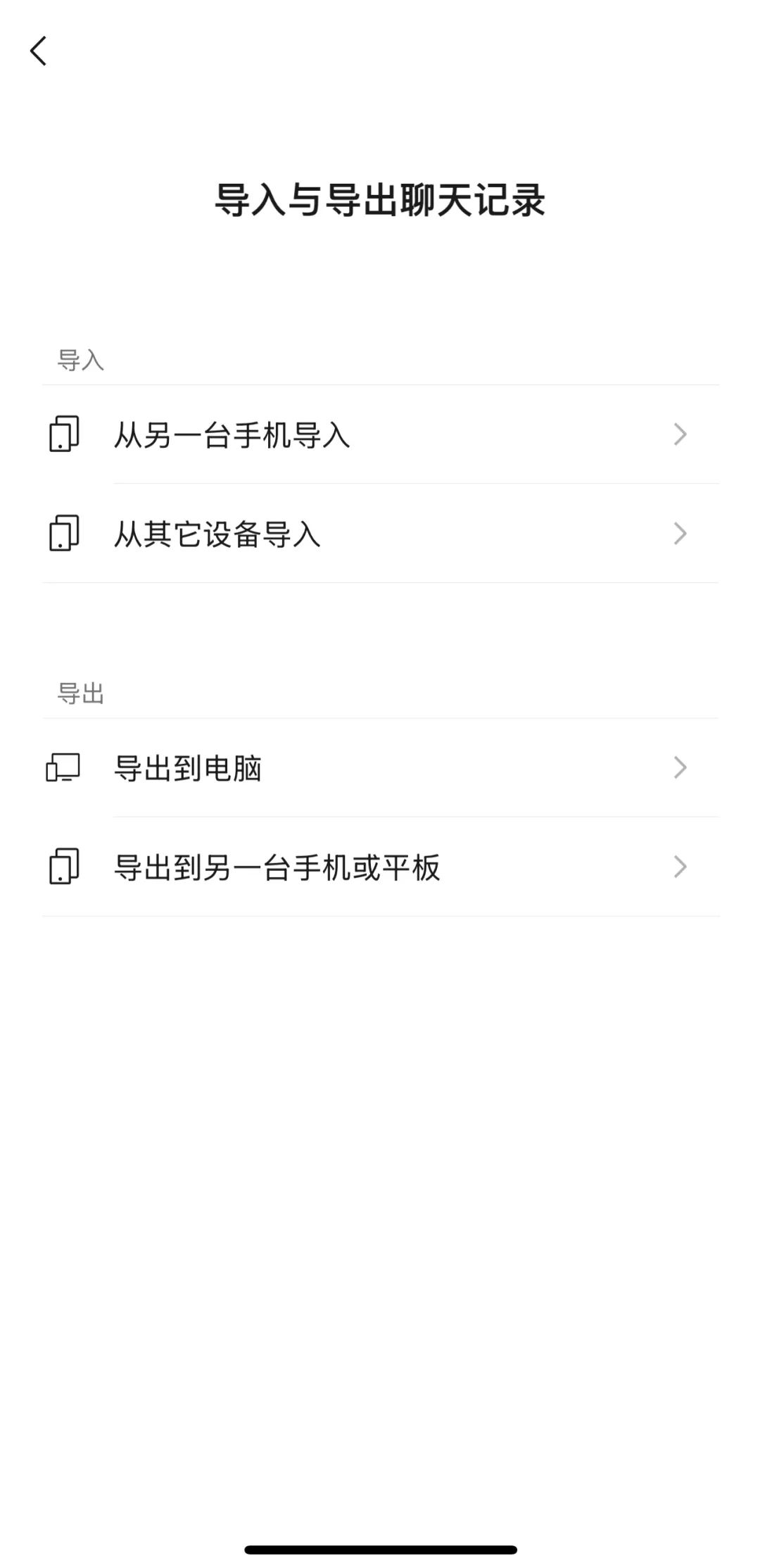
Task: Go back using the top-left arrow
Action: 39,51
